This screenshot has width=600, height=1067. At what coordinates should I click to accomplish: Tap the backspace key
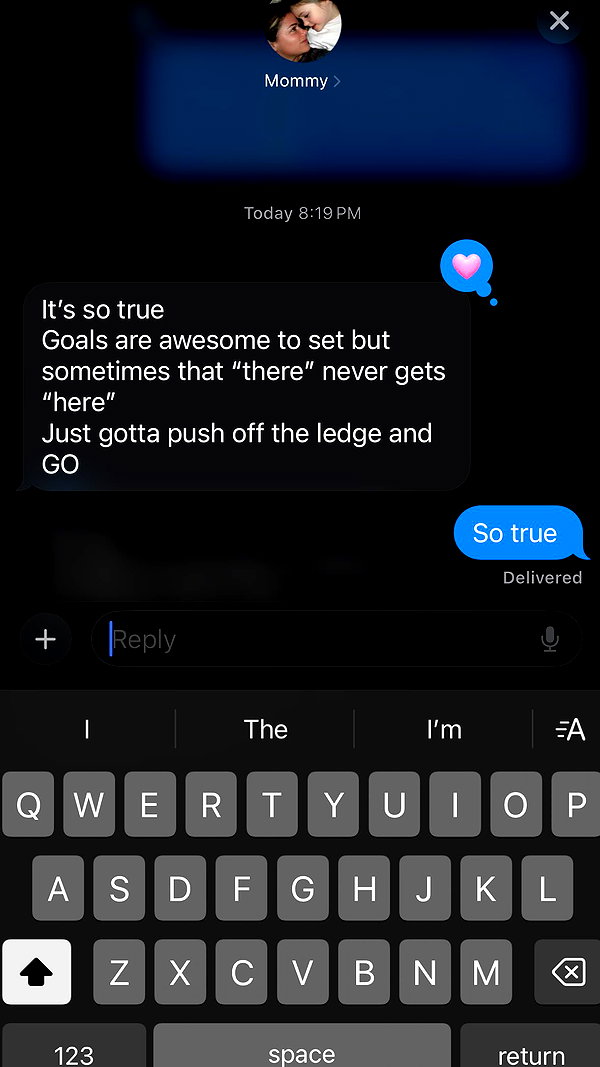[567, 972]
